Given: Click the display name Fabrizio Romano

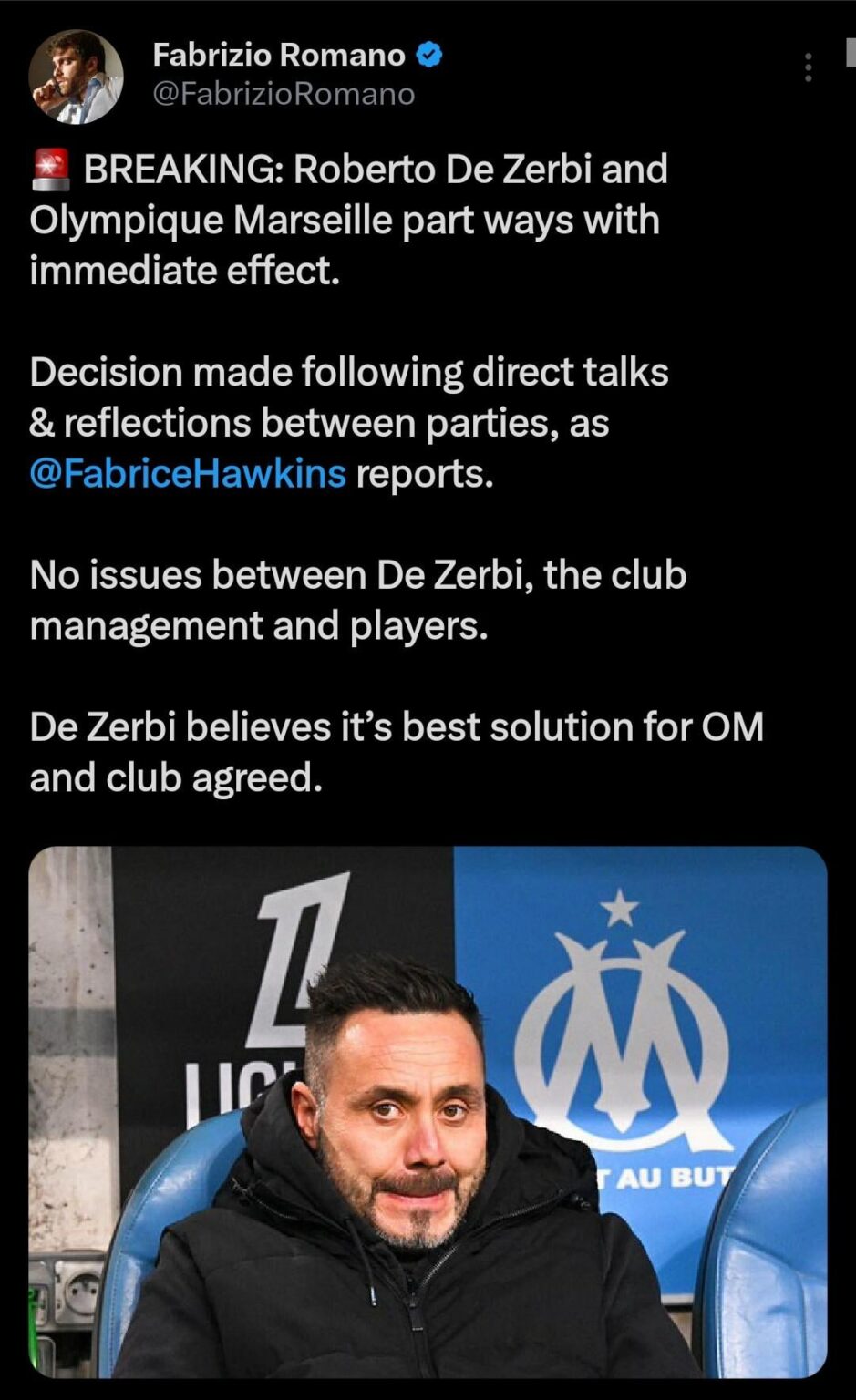Looking at the screenshot, I should [278, 54].
